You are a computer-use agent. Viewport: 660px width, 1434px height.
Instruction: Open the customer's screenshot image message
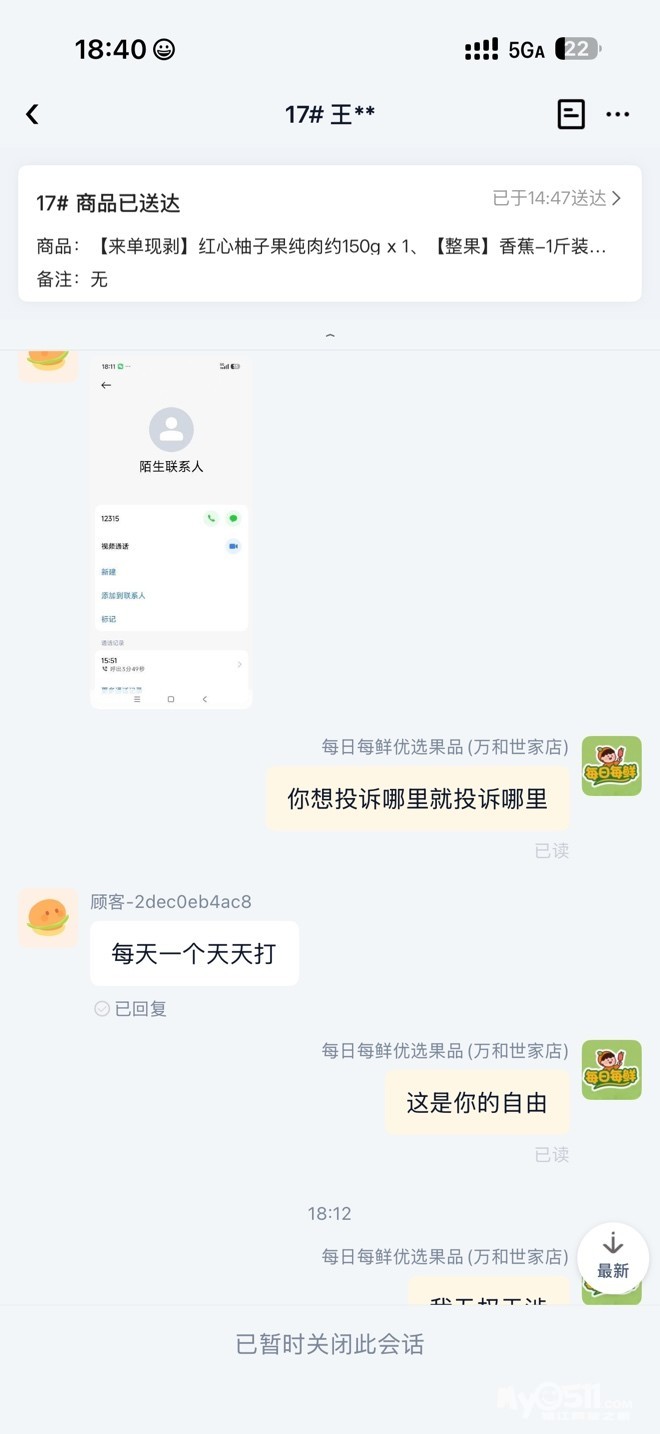click(x=171, y=532)
